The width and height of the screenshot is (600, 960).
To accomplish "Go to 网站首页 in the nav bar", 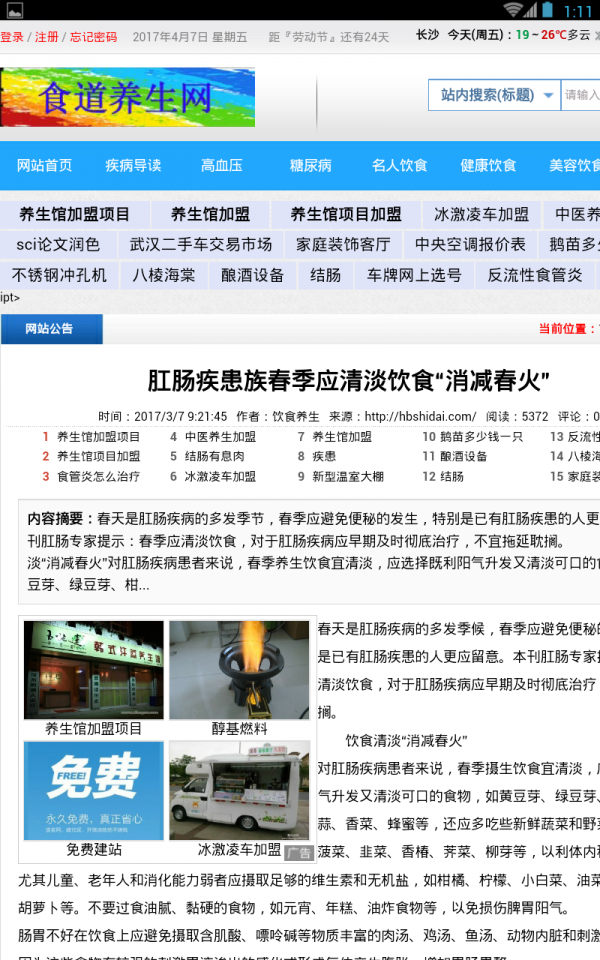I will [44, 165].
